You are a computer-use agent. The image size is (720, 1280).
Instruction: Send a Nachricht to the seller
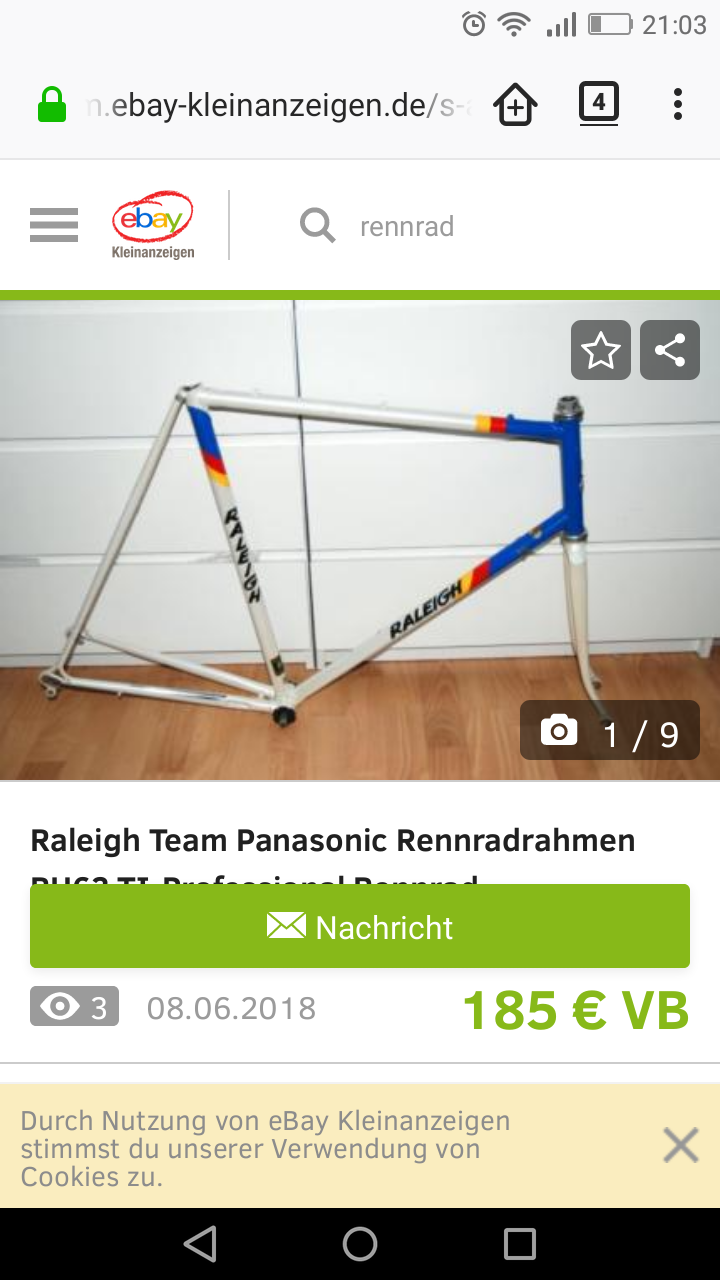(360, 926)
